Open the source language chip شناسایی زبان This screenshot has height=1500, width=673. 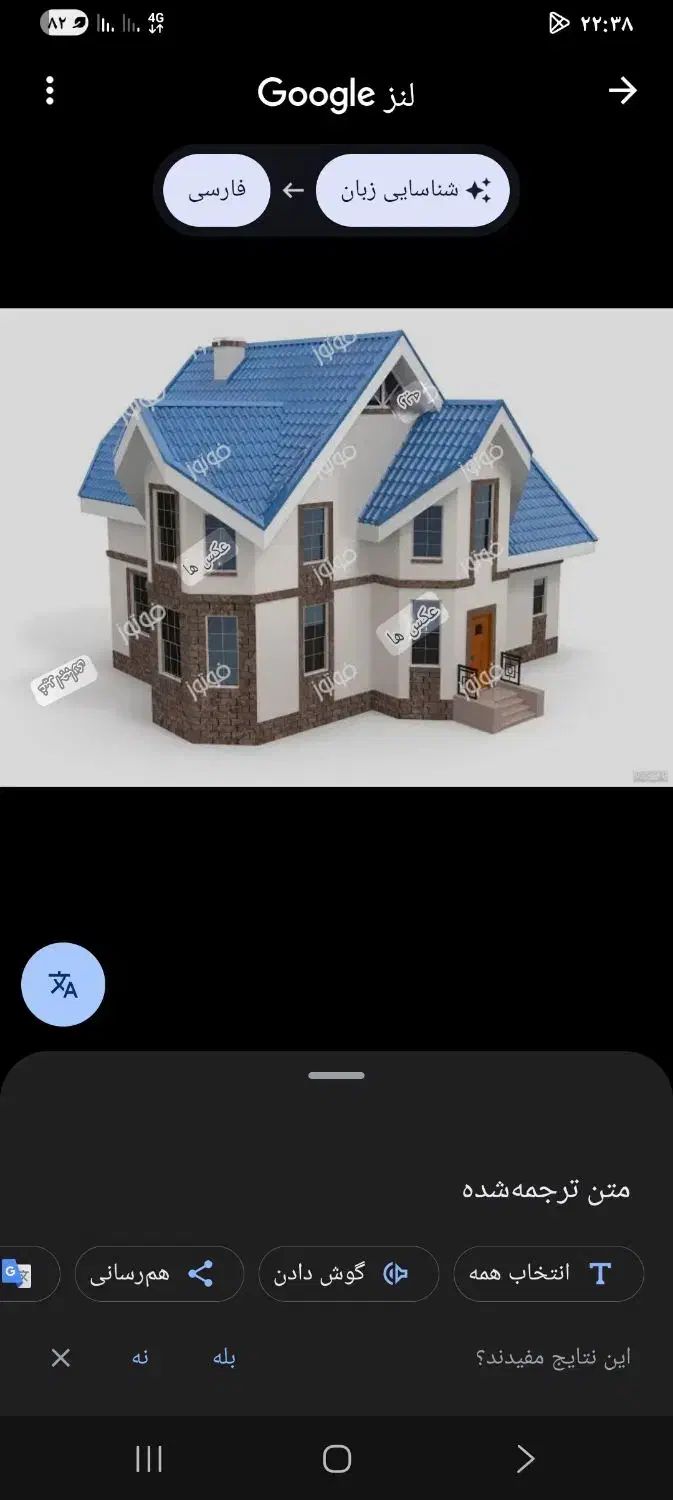(x=413, y=190)
